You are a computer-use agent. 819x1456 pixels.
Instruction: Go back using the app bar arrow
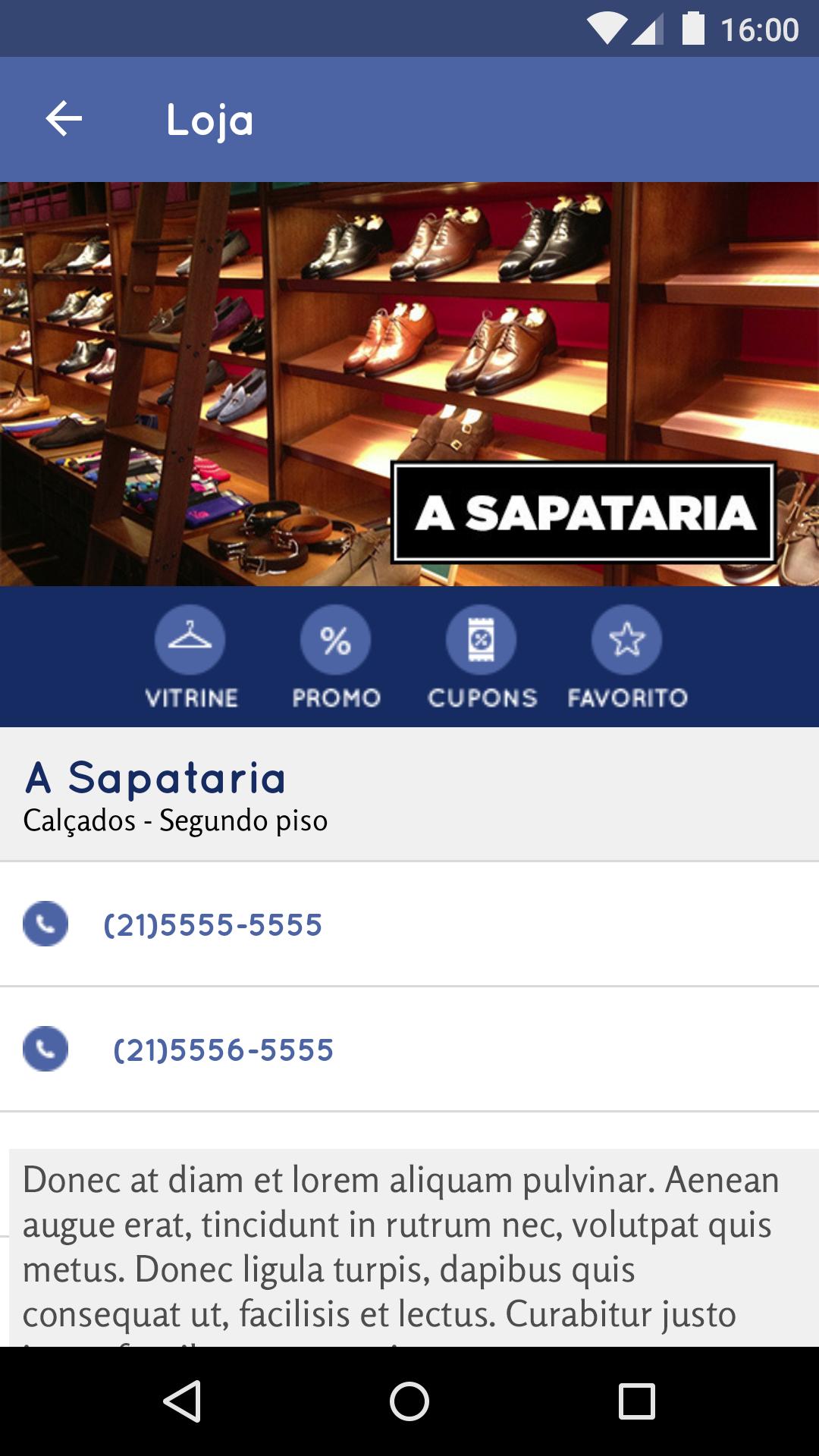(64, 119)
